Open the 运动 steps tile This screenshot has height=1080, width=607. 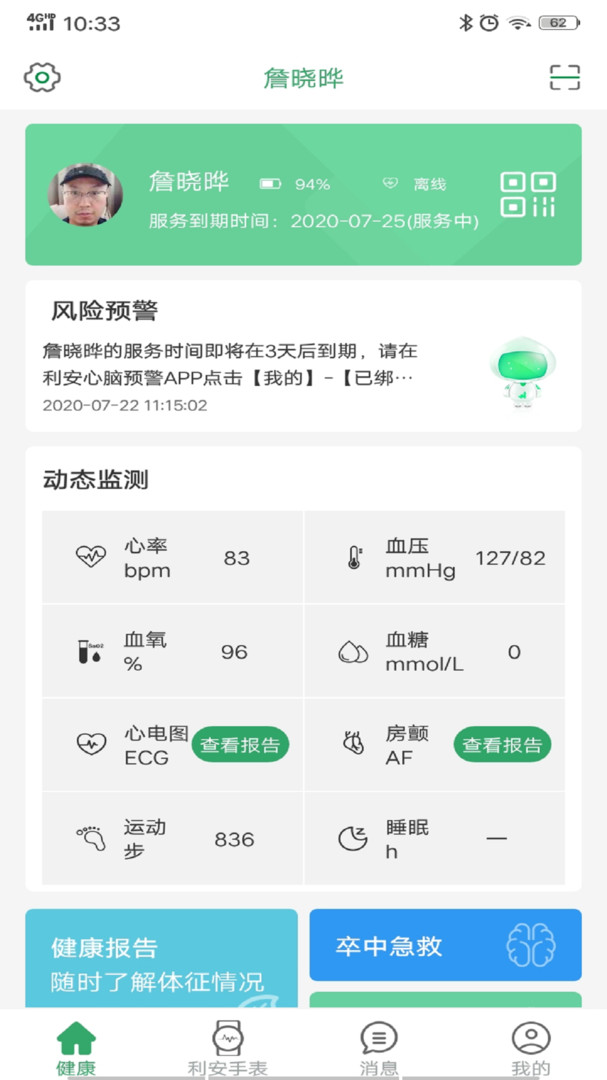click(x=172, y=839)
